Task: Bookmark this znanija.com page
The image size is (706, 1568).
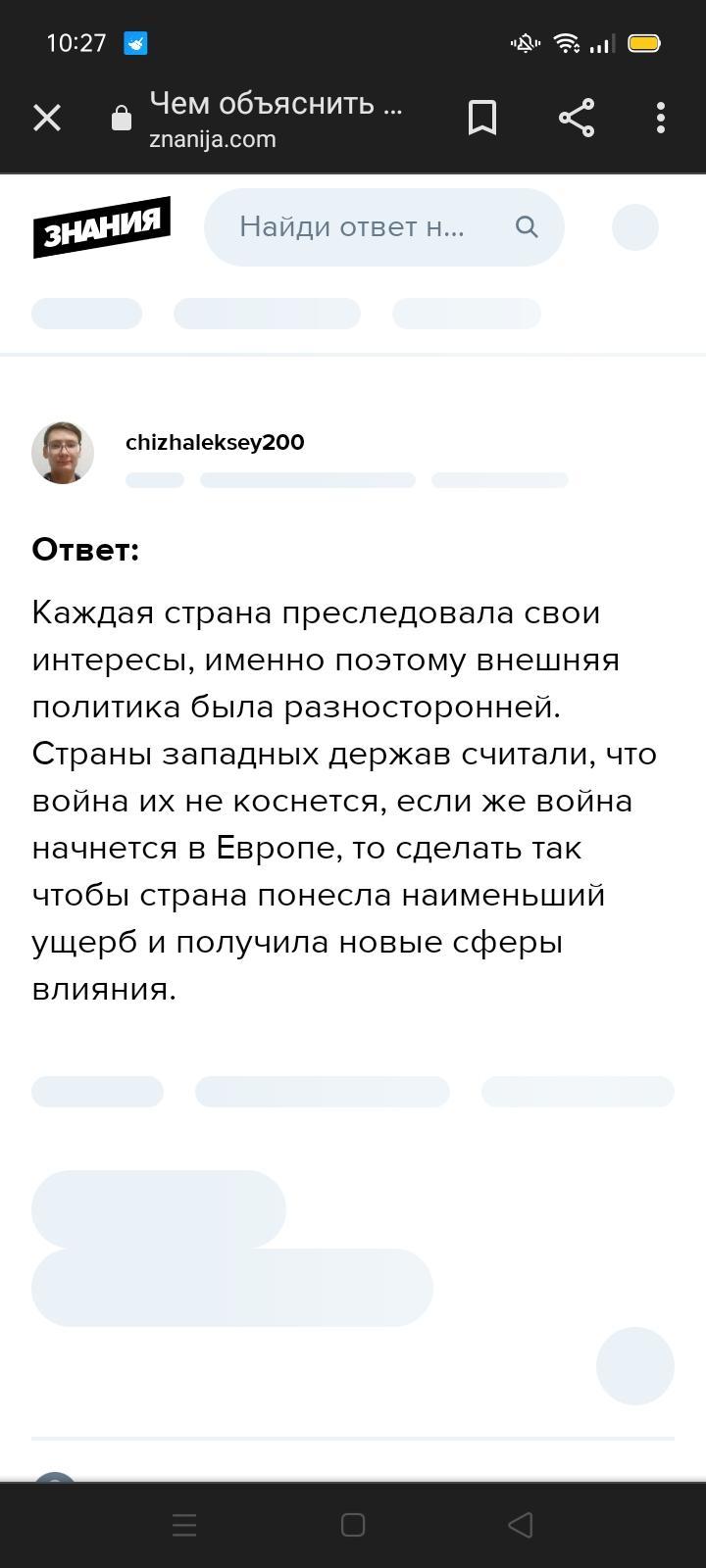Action: pos(481,119)
